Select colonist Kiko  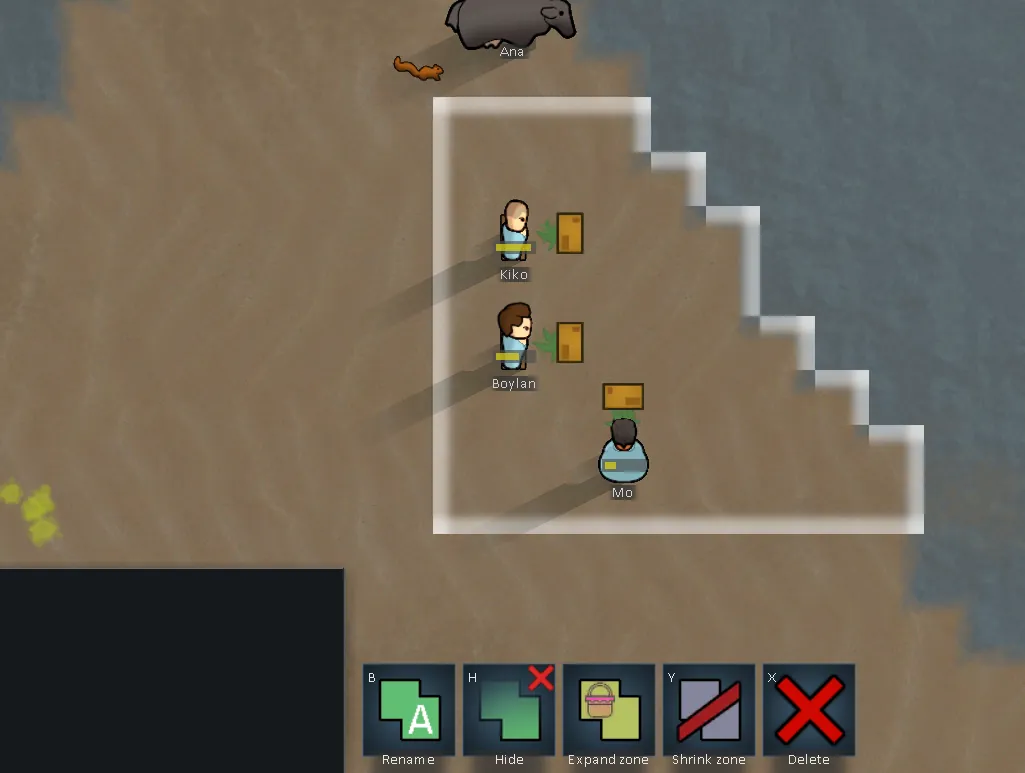(x=515, y=231)
